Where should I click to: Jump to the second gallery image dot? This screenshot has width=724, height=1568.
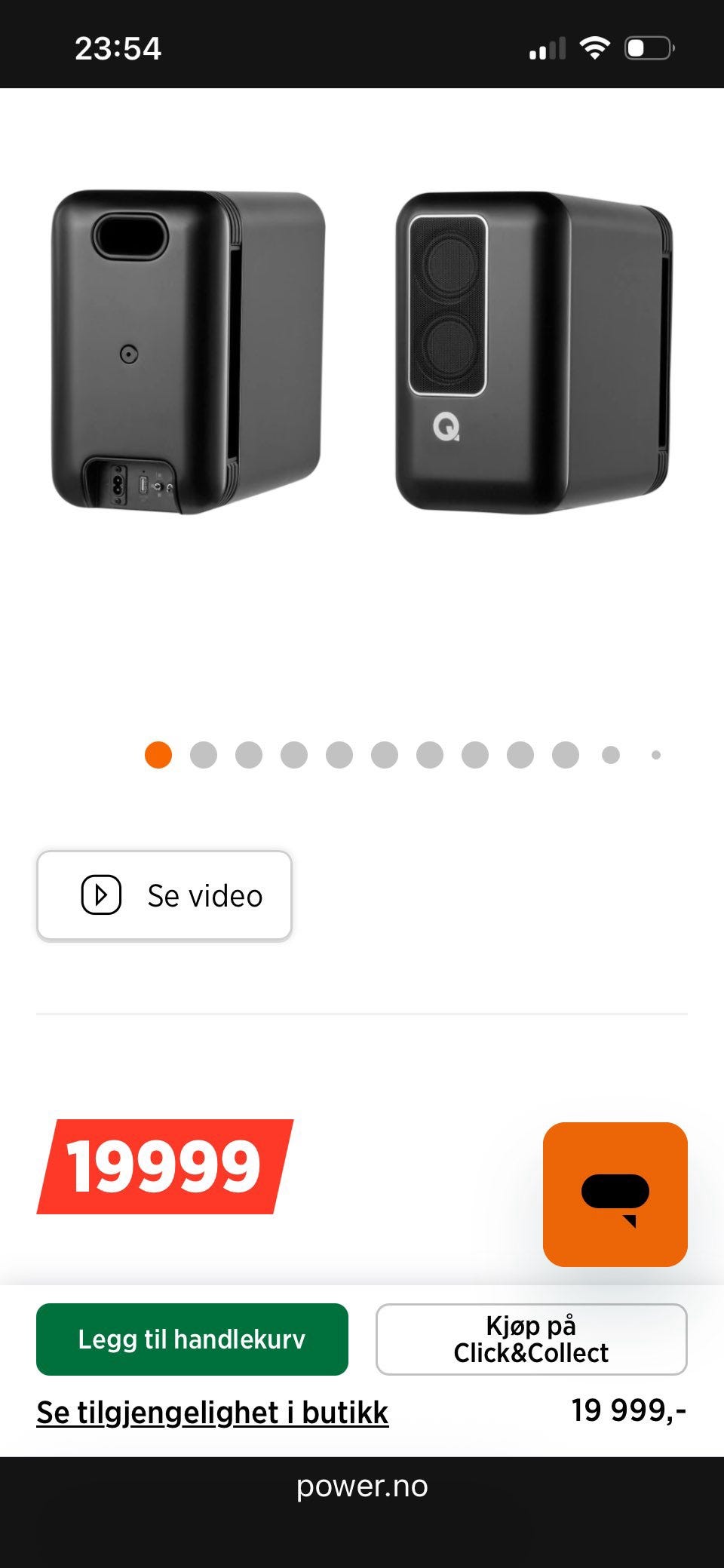(204, 754)
